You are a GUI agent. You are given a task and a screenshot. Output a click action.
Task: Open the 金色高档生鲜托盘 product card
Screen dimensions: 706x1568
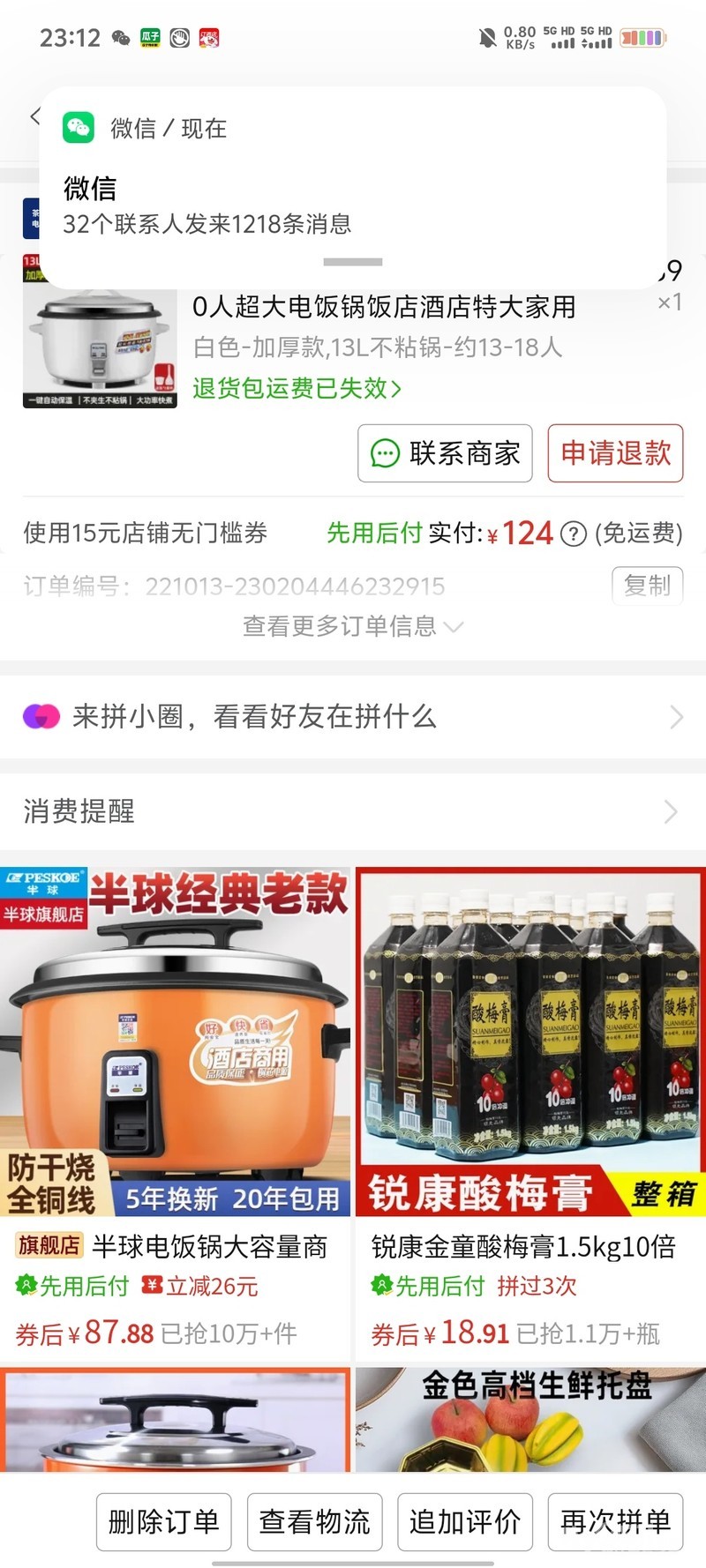click(x=530, y=1419)
